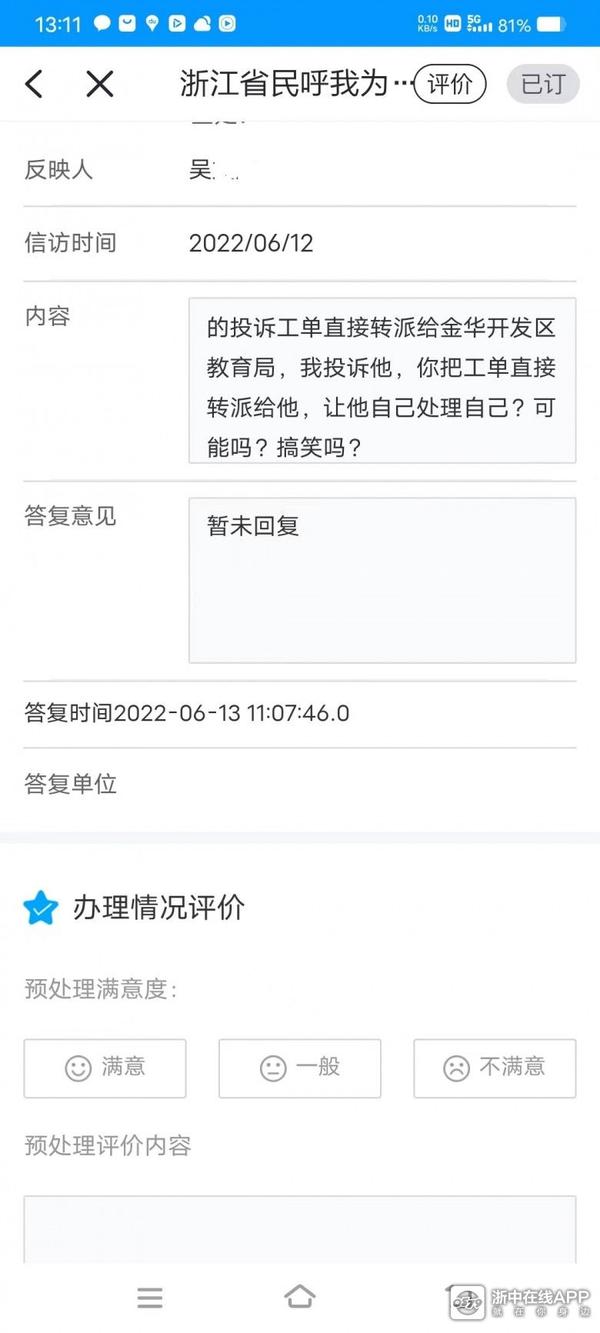
Task: Focus the 预处理评价内容 text box
Action: click(x=300, y=1228)
